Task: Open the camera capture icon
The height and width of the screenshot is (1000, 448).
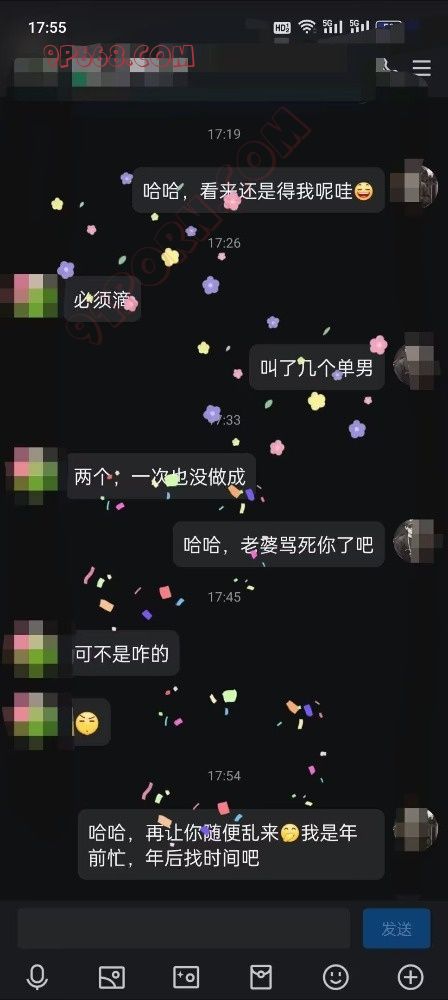Action: [x=186, y=976]
